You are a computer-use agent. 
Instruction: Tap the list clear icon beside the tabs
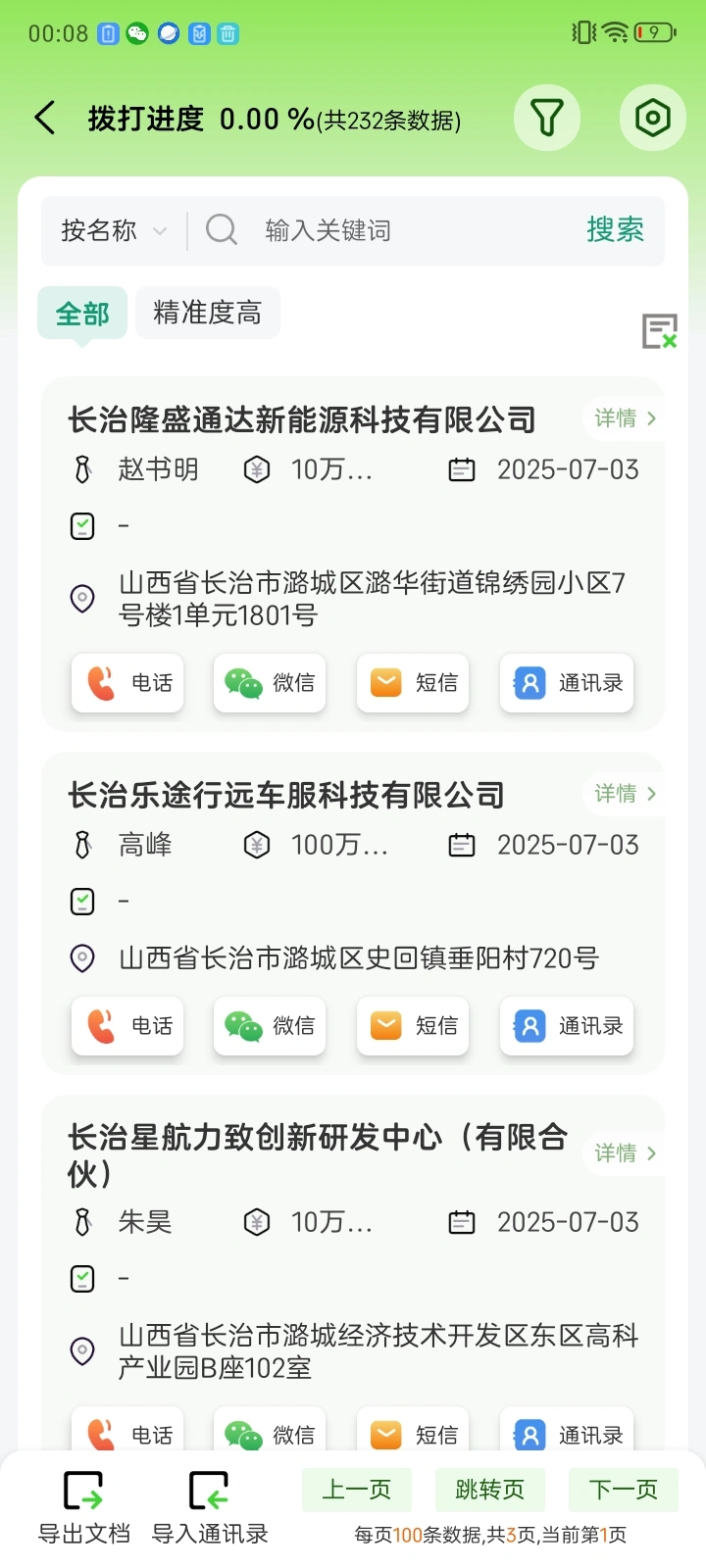click(x=659, y=331)
